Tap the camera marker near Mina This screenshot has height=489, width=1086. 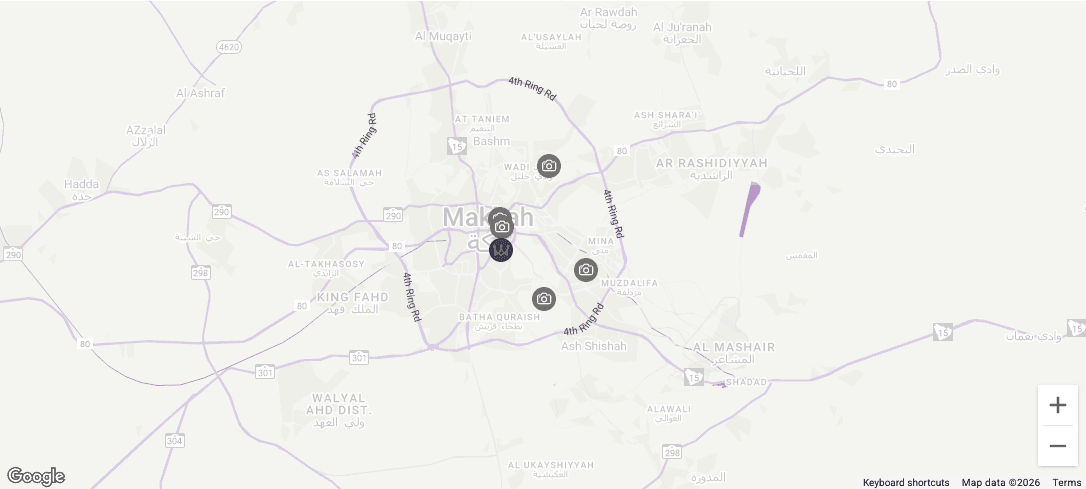(586, 270)
